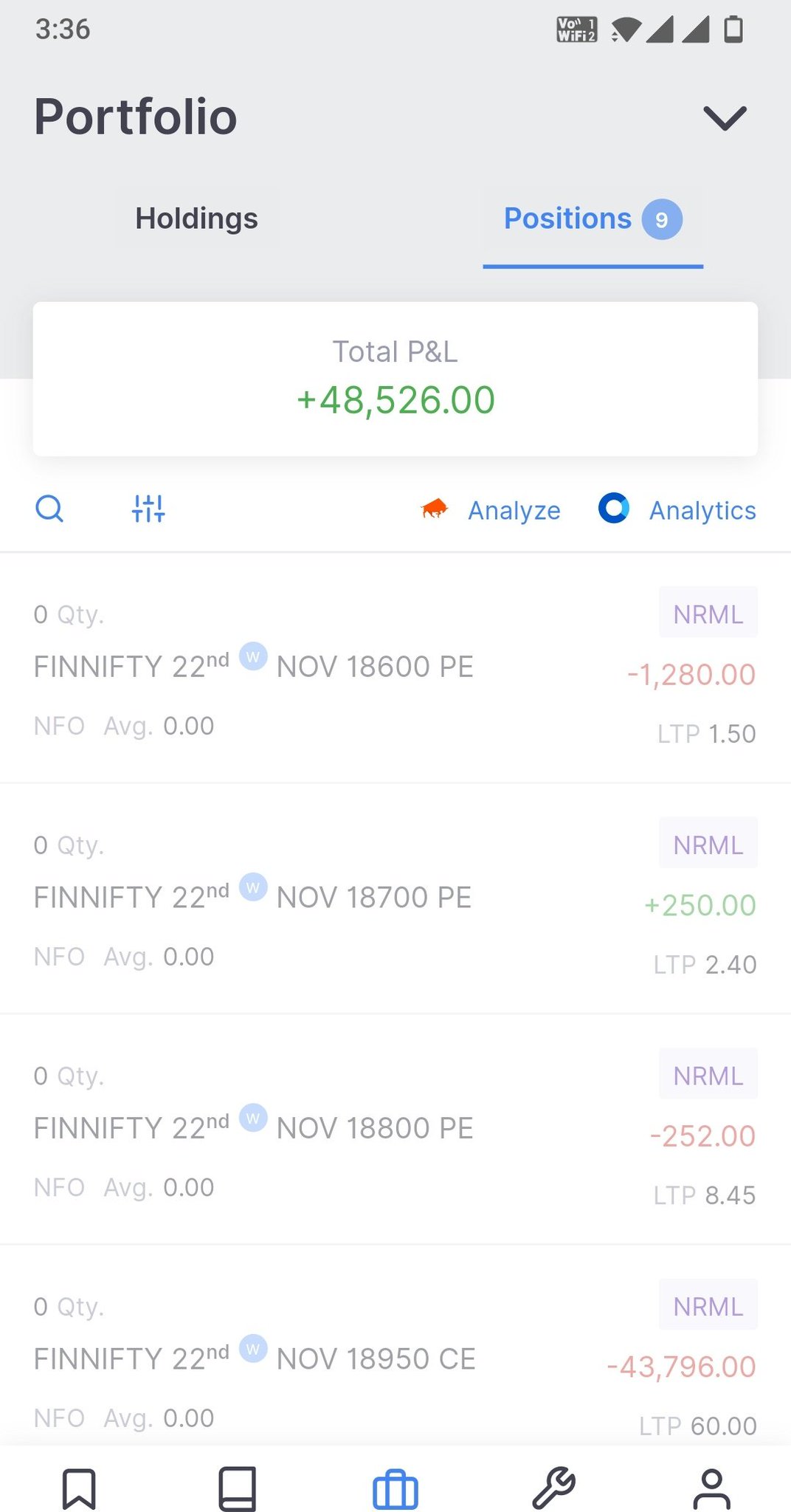Screen dimensions: 791x1512
Task: Open the FINNIFTY NOV 18600 PE position
Action: click(x=395, y=668)
